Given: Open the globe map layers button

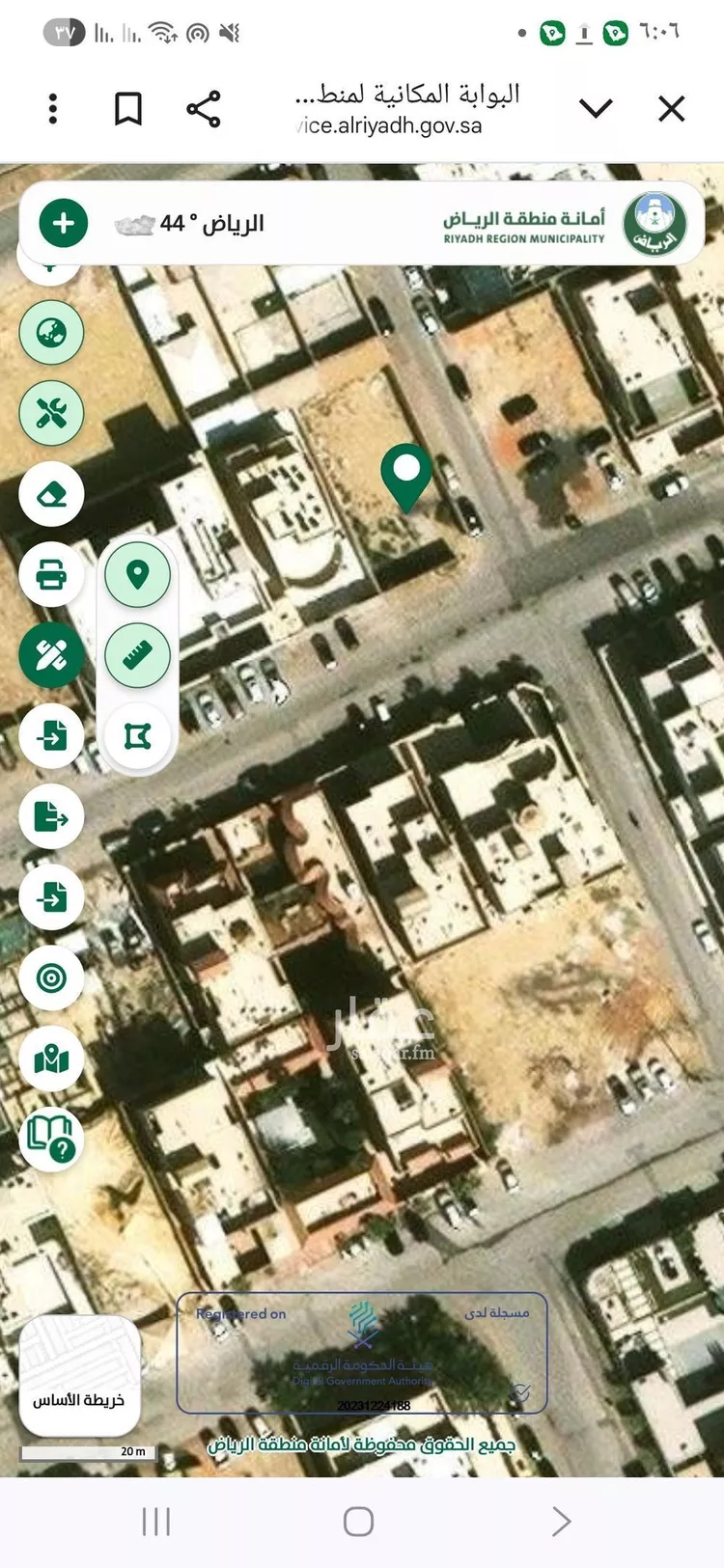Looking at the screenshot, I should [x=52, y=333].
